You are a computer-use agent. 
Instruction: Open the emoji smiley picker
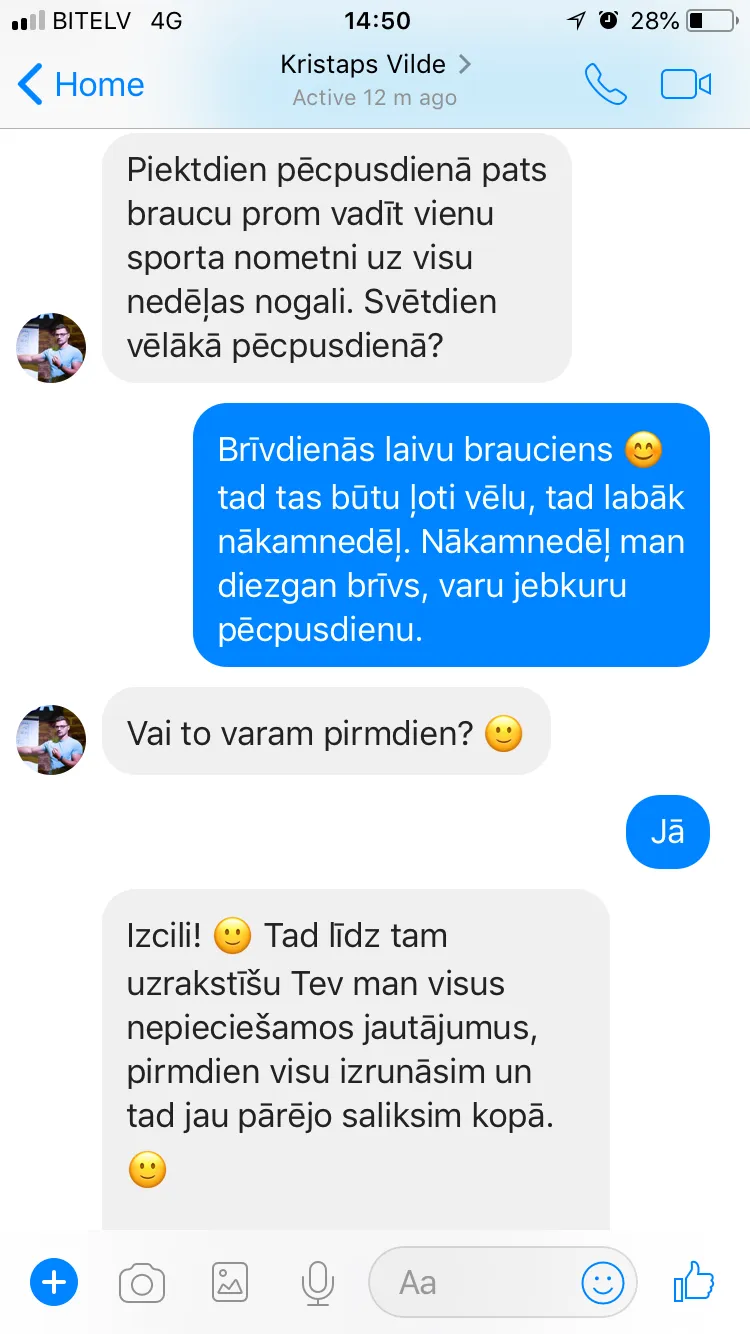(603, 1282)
